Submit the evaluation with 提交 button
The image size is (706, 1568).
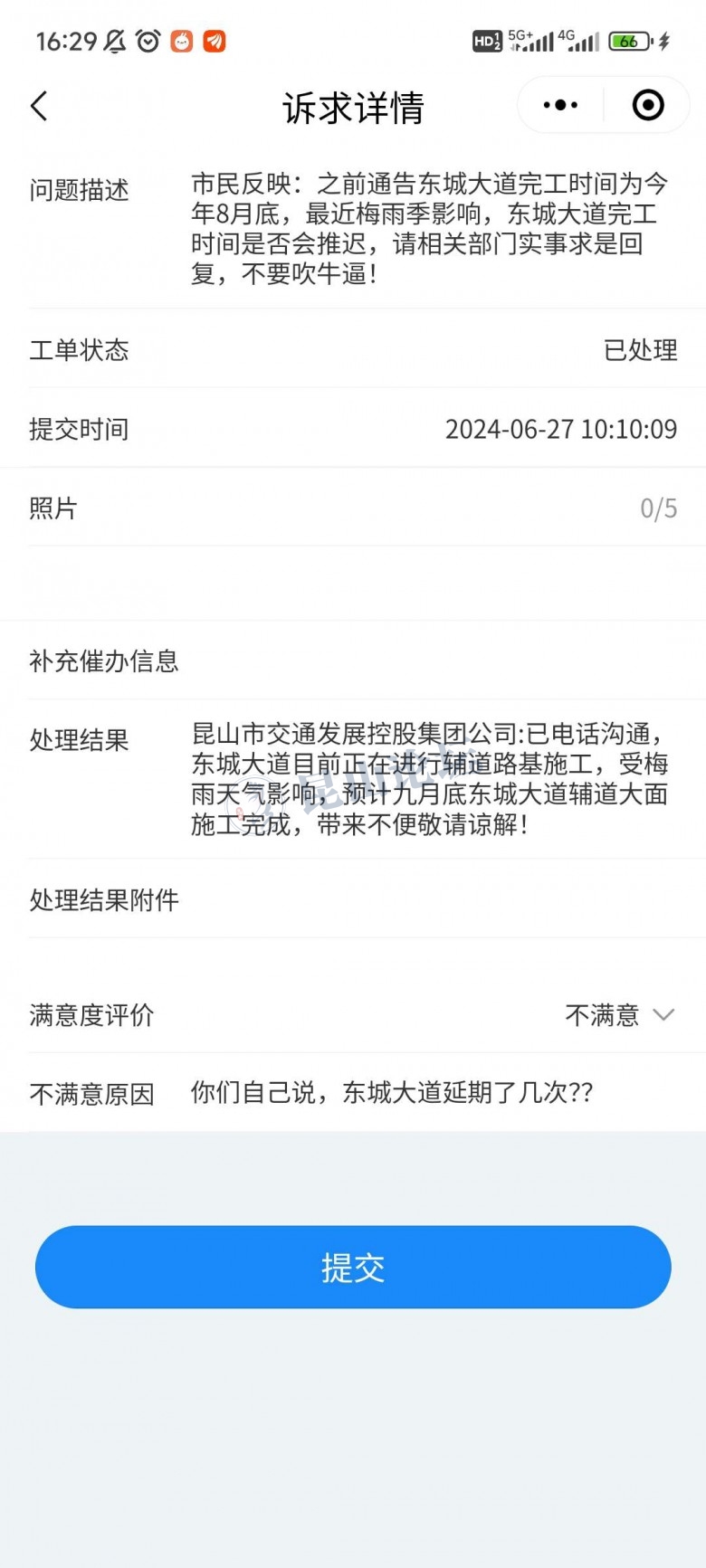tap(353, 1267)
